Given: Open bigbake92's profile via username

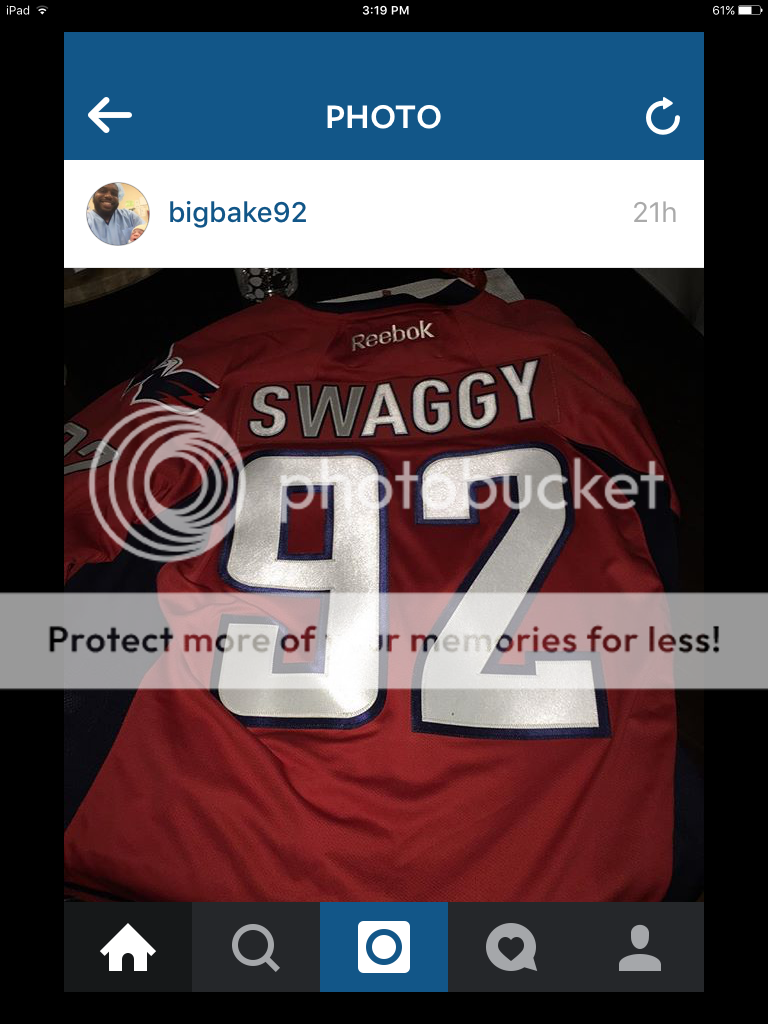Looking at the screenshot, I should [237, 213].
